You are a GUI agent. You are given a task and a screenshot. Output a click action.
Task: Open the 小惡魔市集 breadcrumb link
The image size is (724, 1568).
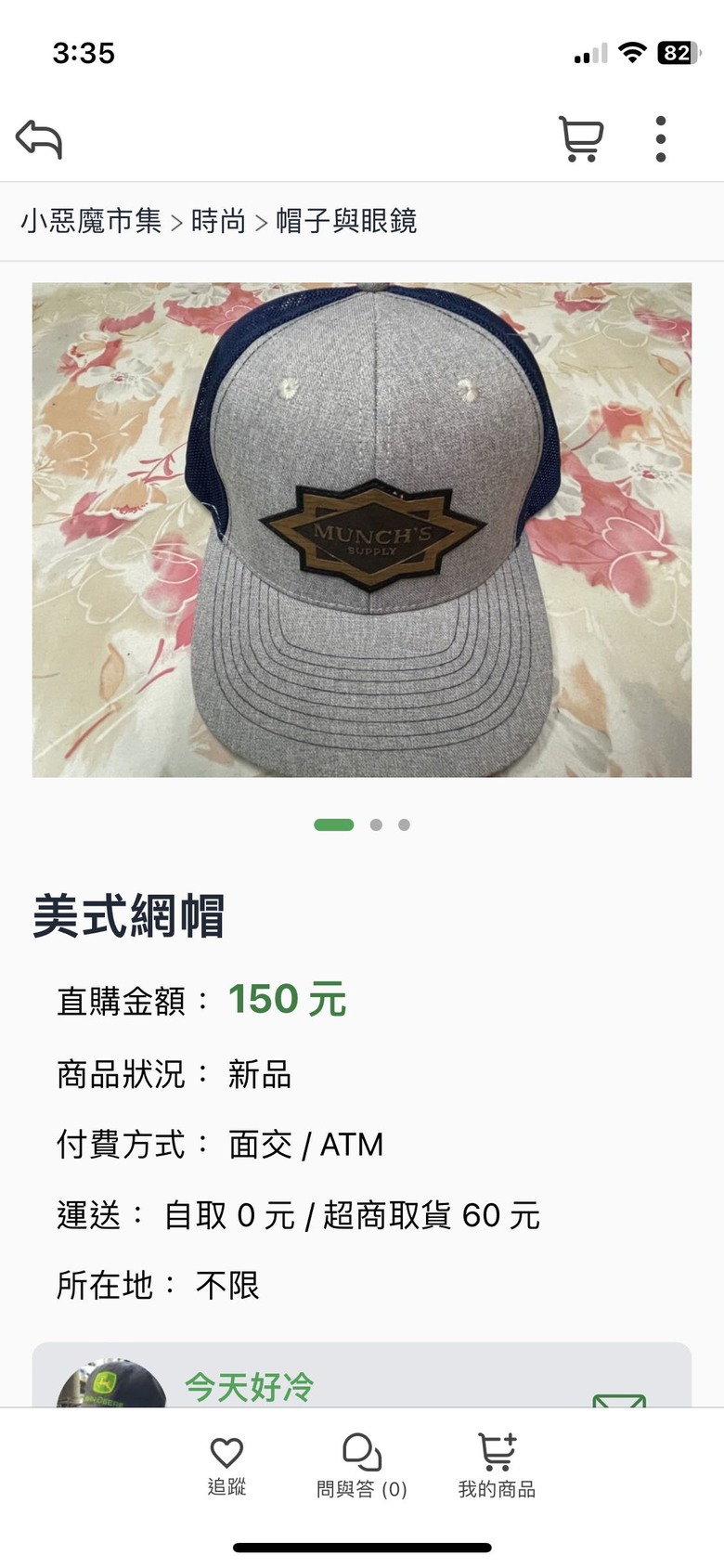(x=91, y=221)
